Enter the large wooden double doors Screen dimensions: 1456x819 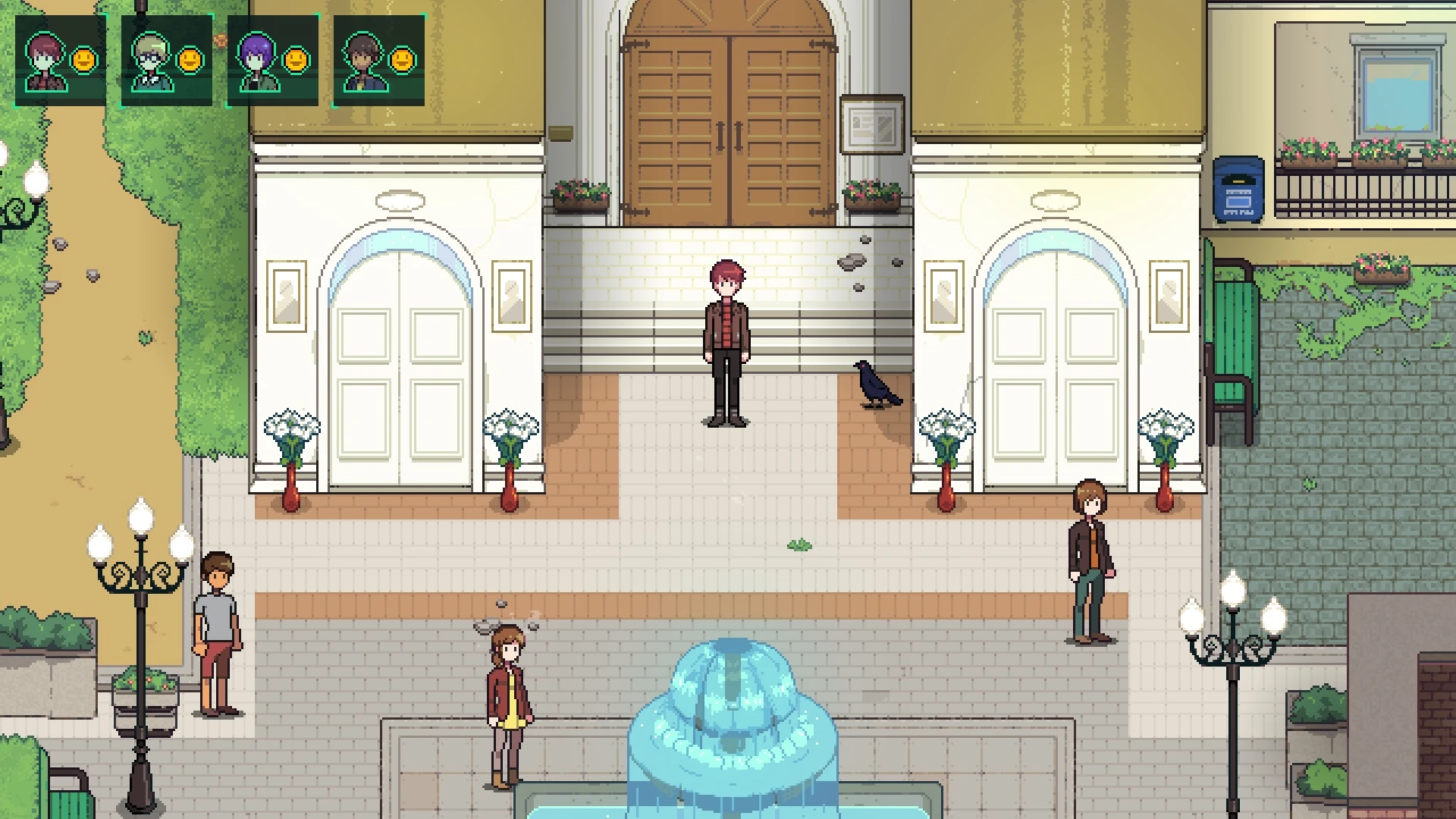point(729,129)
